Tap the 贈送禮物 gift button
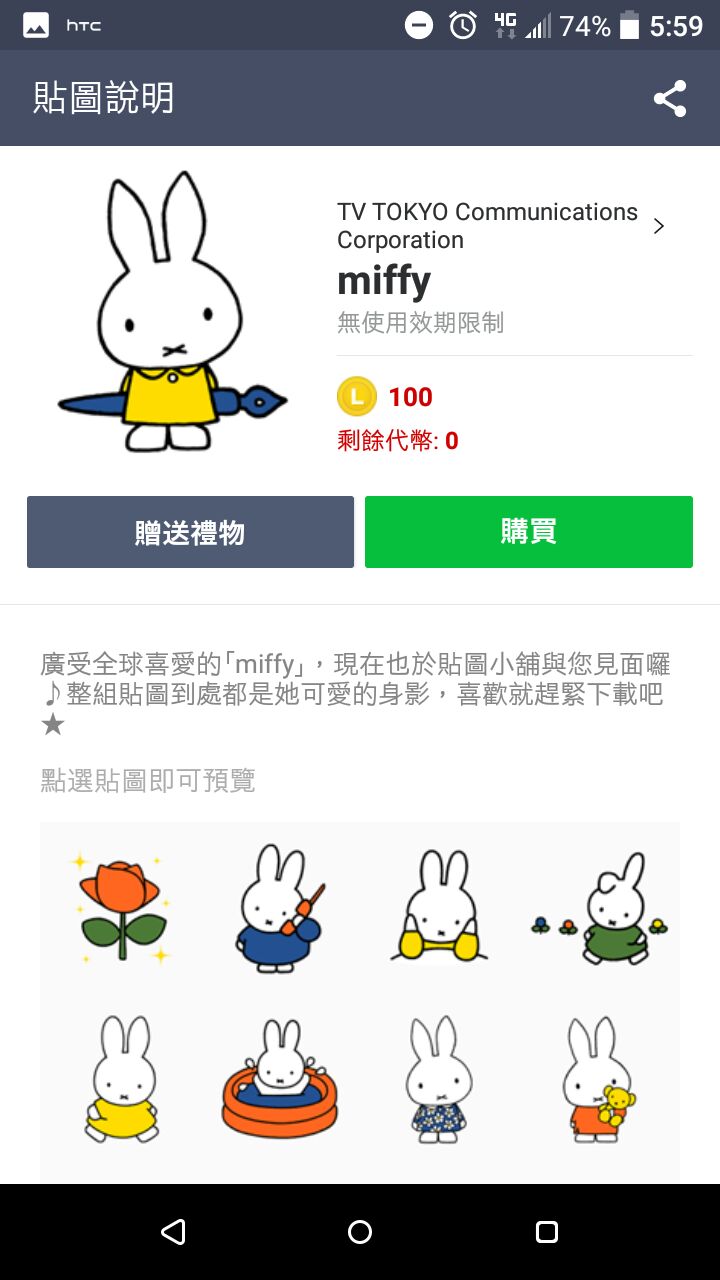The width and height of the screenshot is (720, 1280). click(x=190, y=532)
